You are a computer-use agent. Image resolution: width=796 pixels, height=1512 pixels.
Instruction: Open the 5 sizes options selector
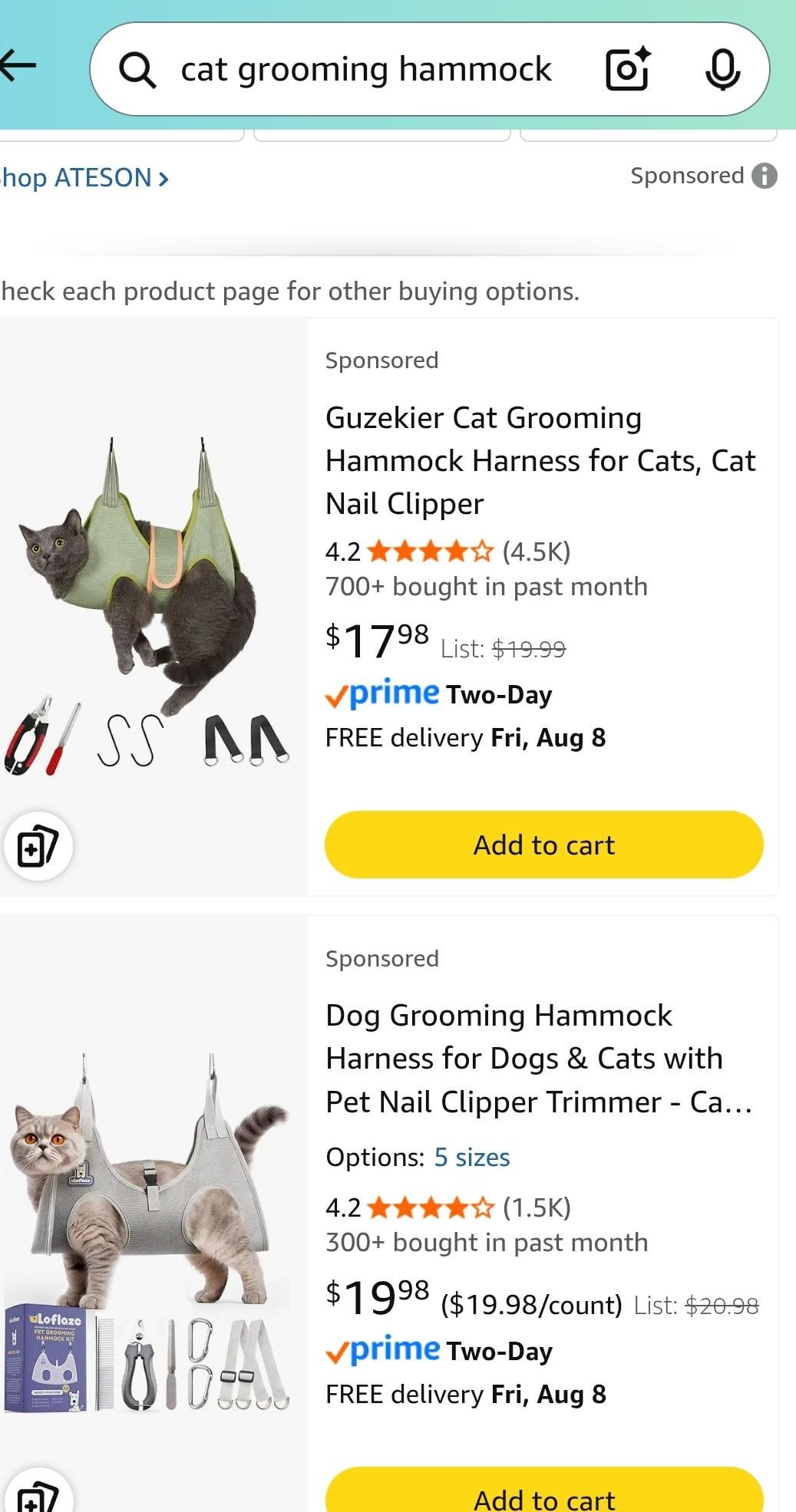[x=471, y=1158]
